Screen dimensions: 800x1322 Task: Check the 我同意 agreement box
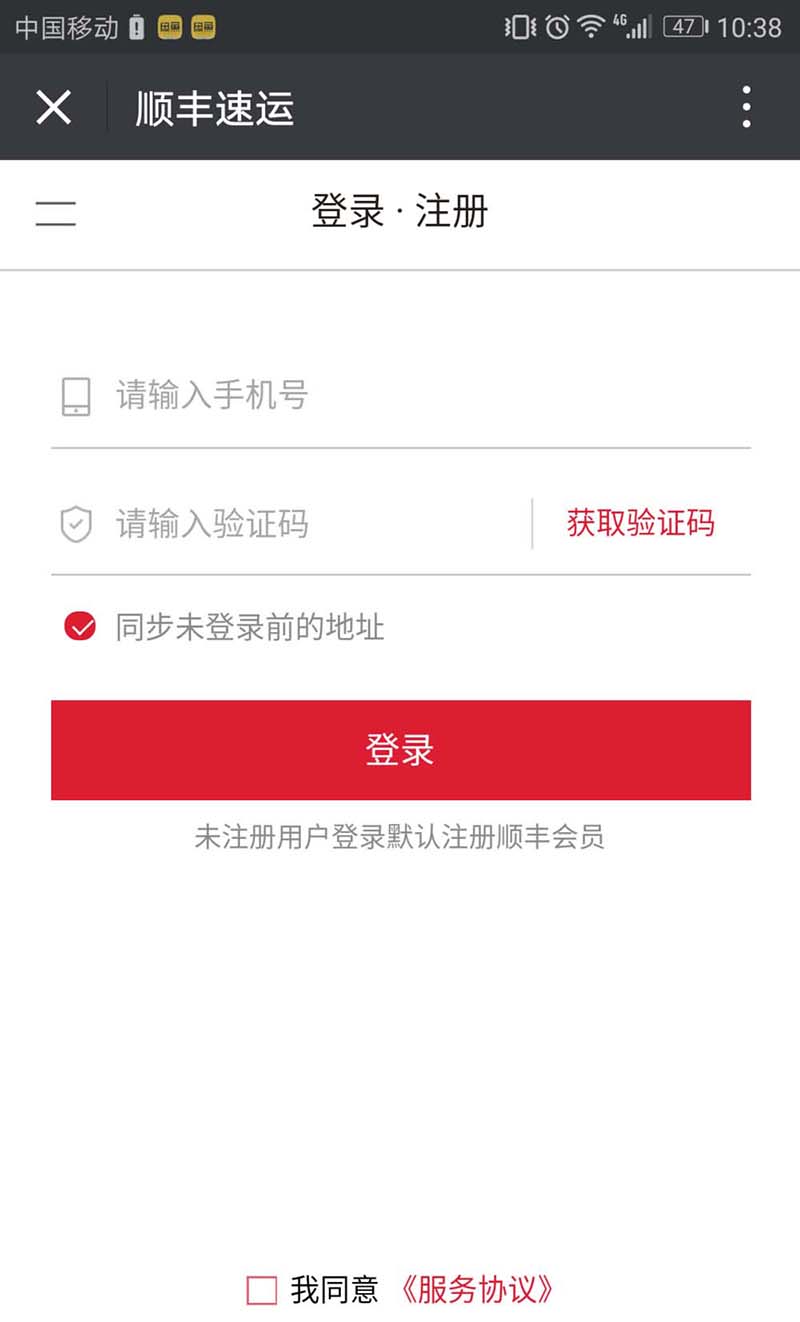pos(262,1290)
